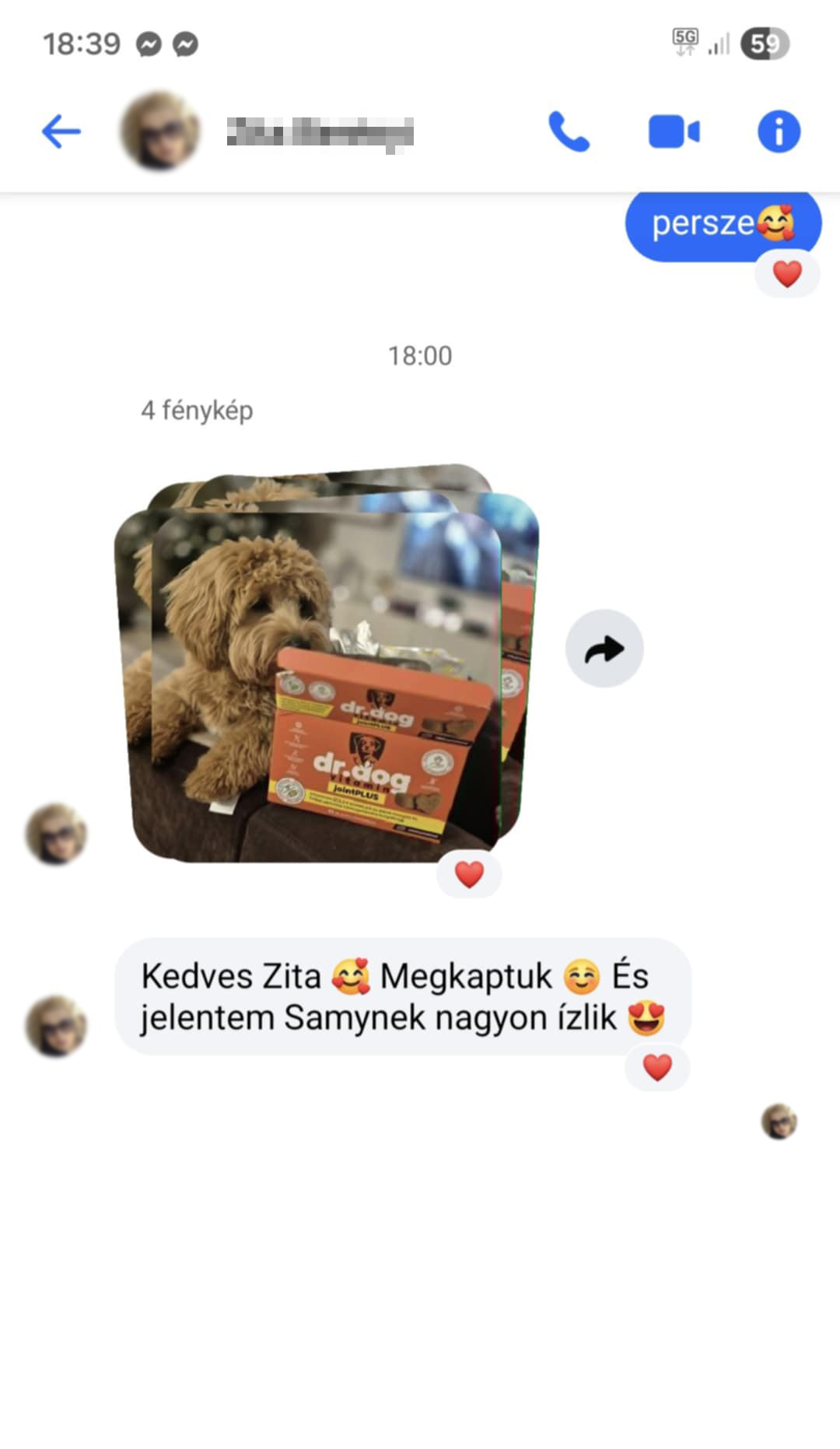840x1449 pixels.
Task: Go back to the chat list
Action: coord(61,131)
